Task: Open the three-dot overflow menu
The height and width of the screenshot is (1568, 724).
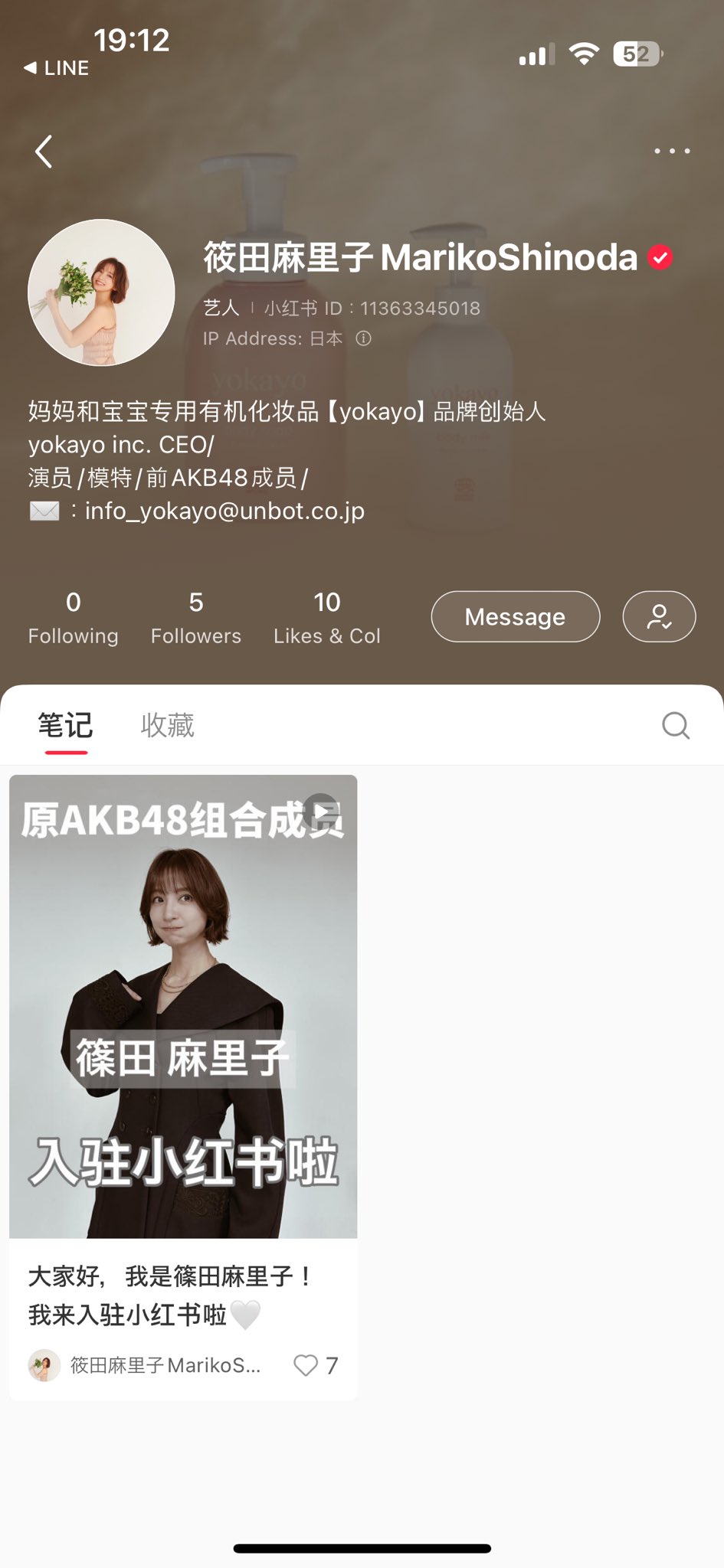Action: coord(672,152)
